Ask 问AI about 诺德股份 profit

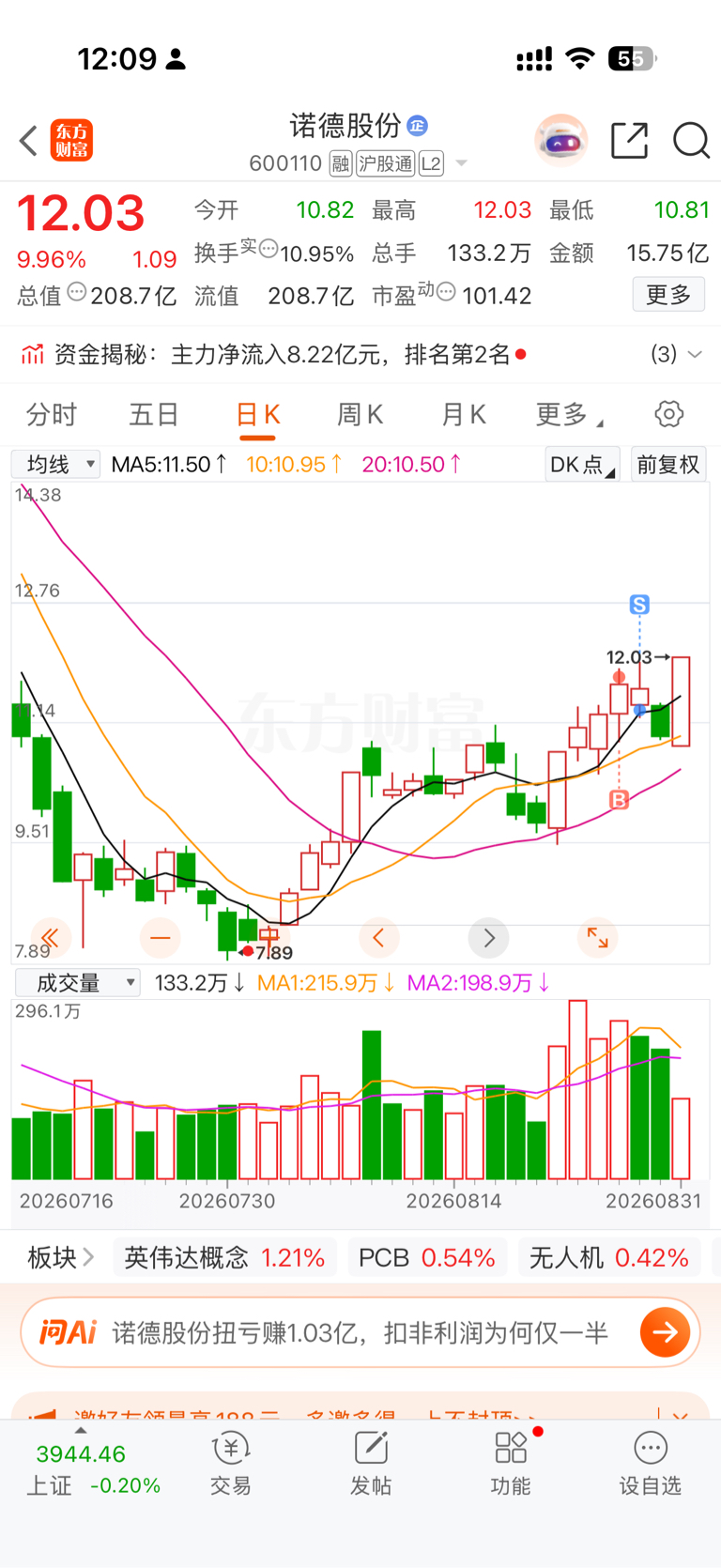(360, 1332)
